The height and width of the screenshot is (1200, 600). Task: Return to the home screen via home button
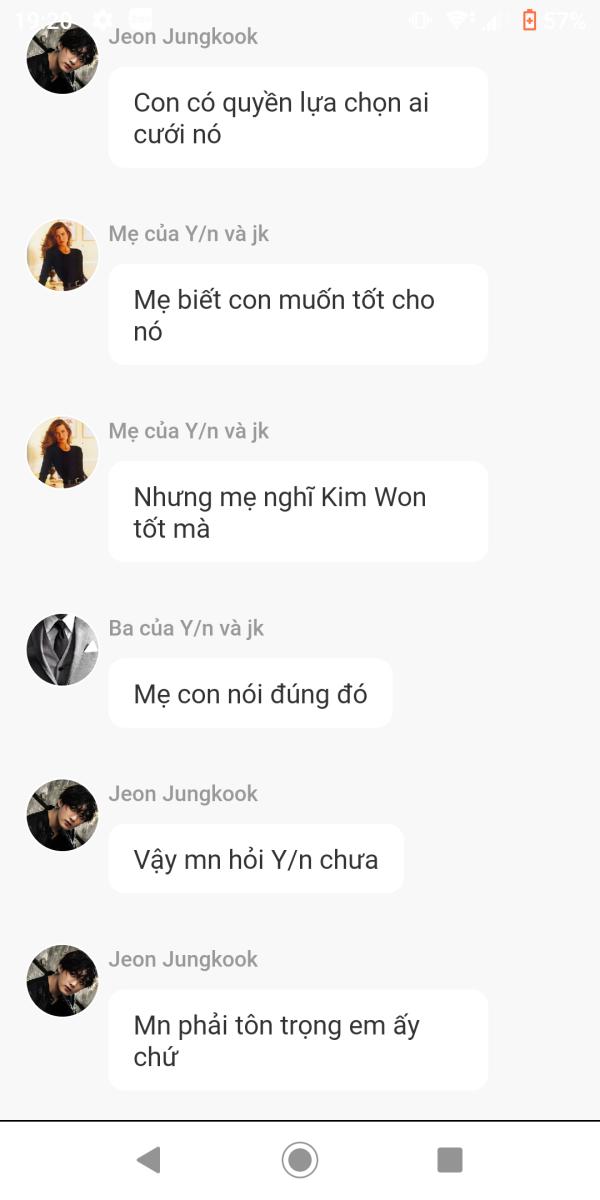pos(300,1160)
